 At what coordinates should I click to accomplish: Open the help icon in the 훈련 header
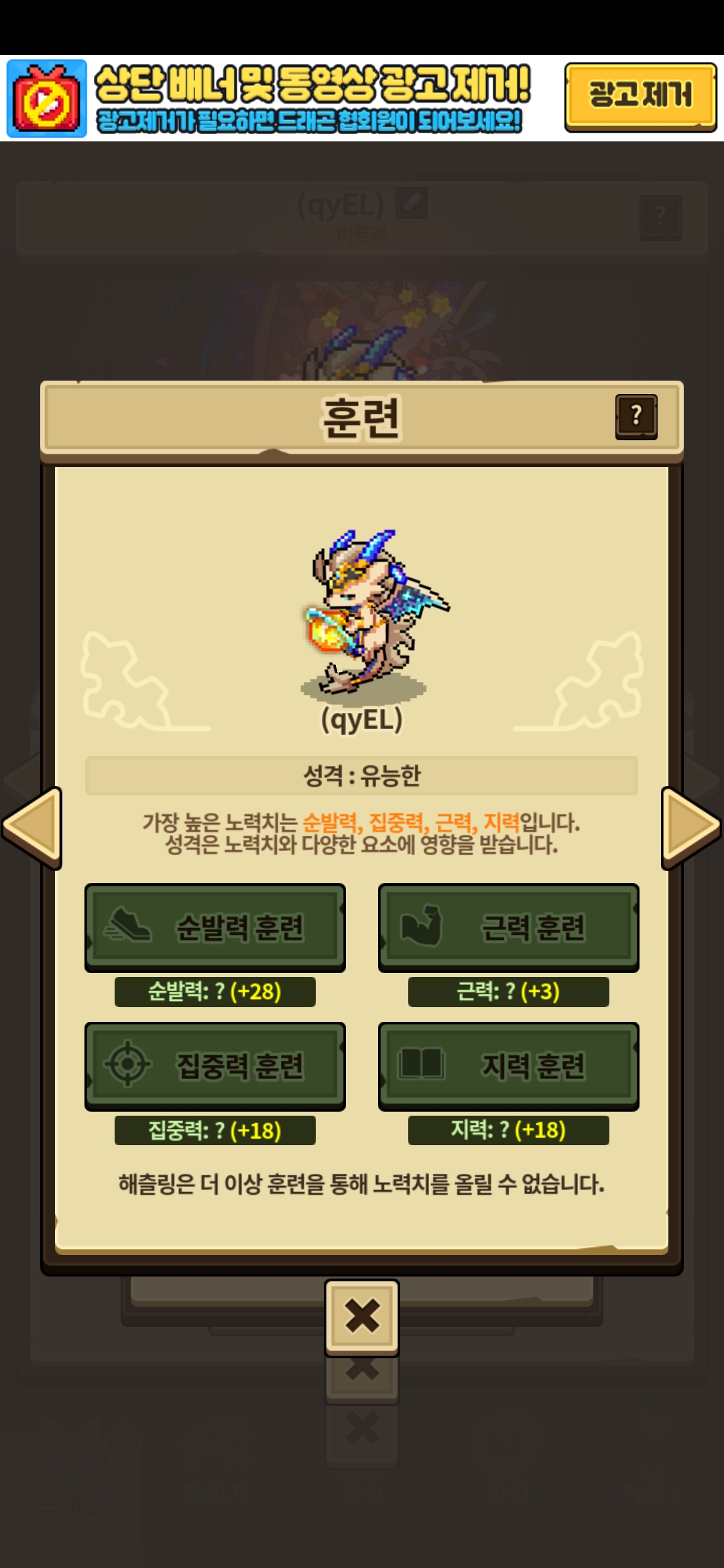[x=636, y=417]
